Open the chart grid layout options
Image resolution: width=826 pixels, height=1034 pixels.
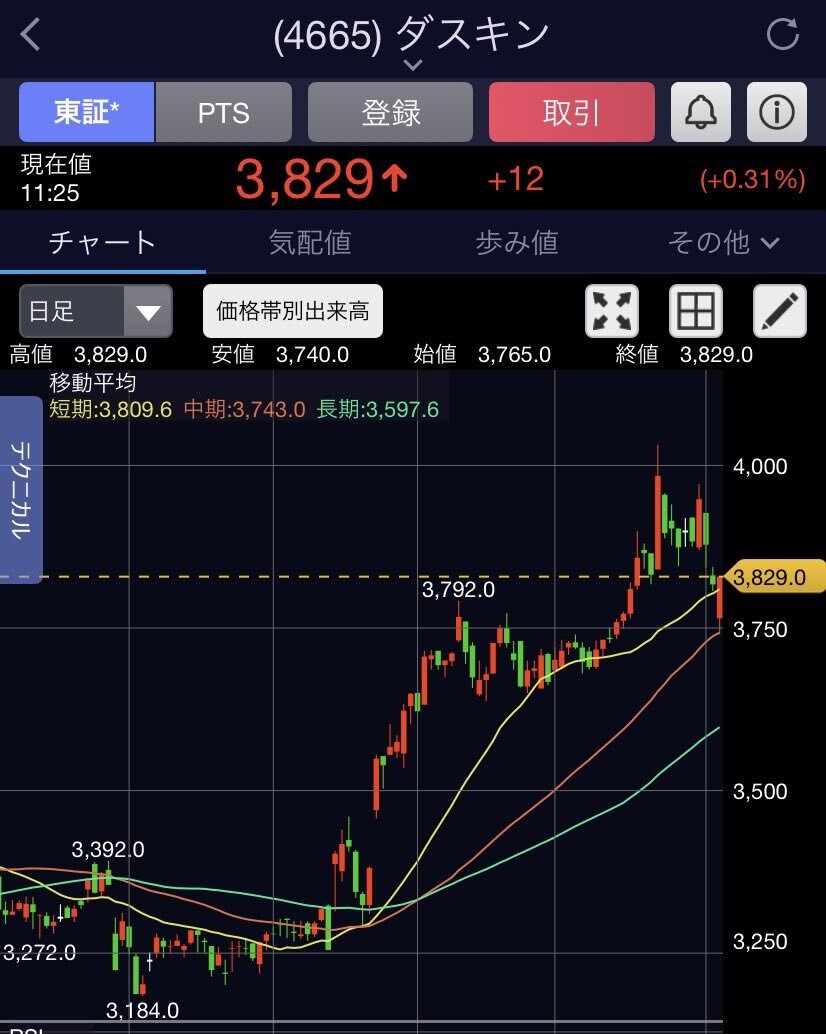(x=696, y=310)
